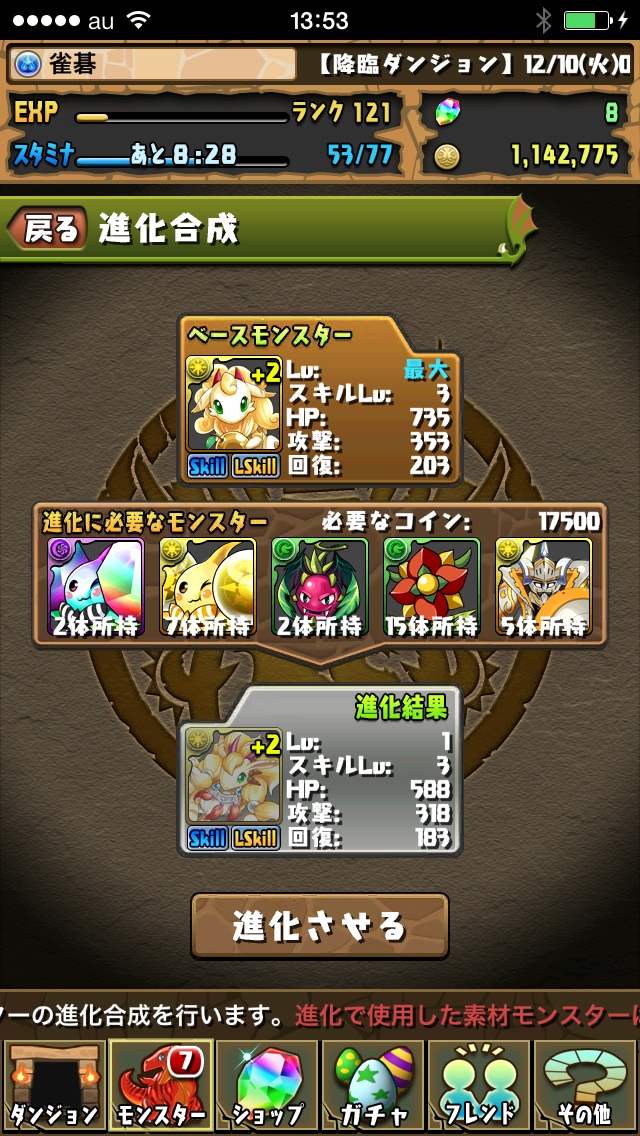
Task: Inspect the red flower material with 15体所持
Action: pyautogui.click(x=431, y=586)
